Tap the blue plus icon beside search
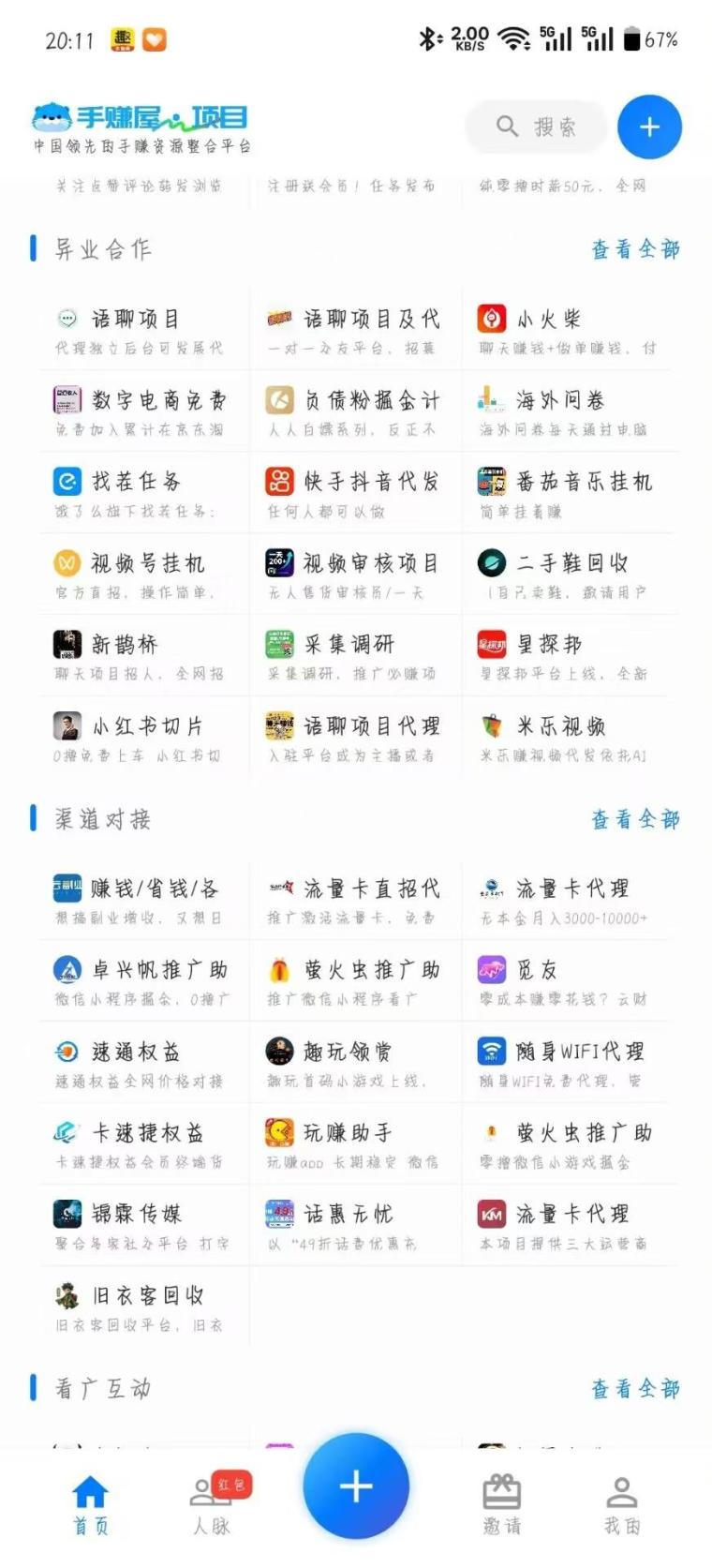Viewport: 712px width, 1568px height. 649,127
